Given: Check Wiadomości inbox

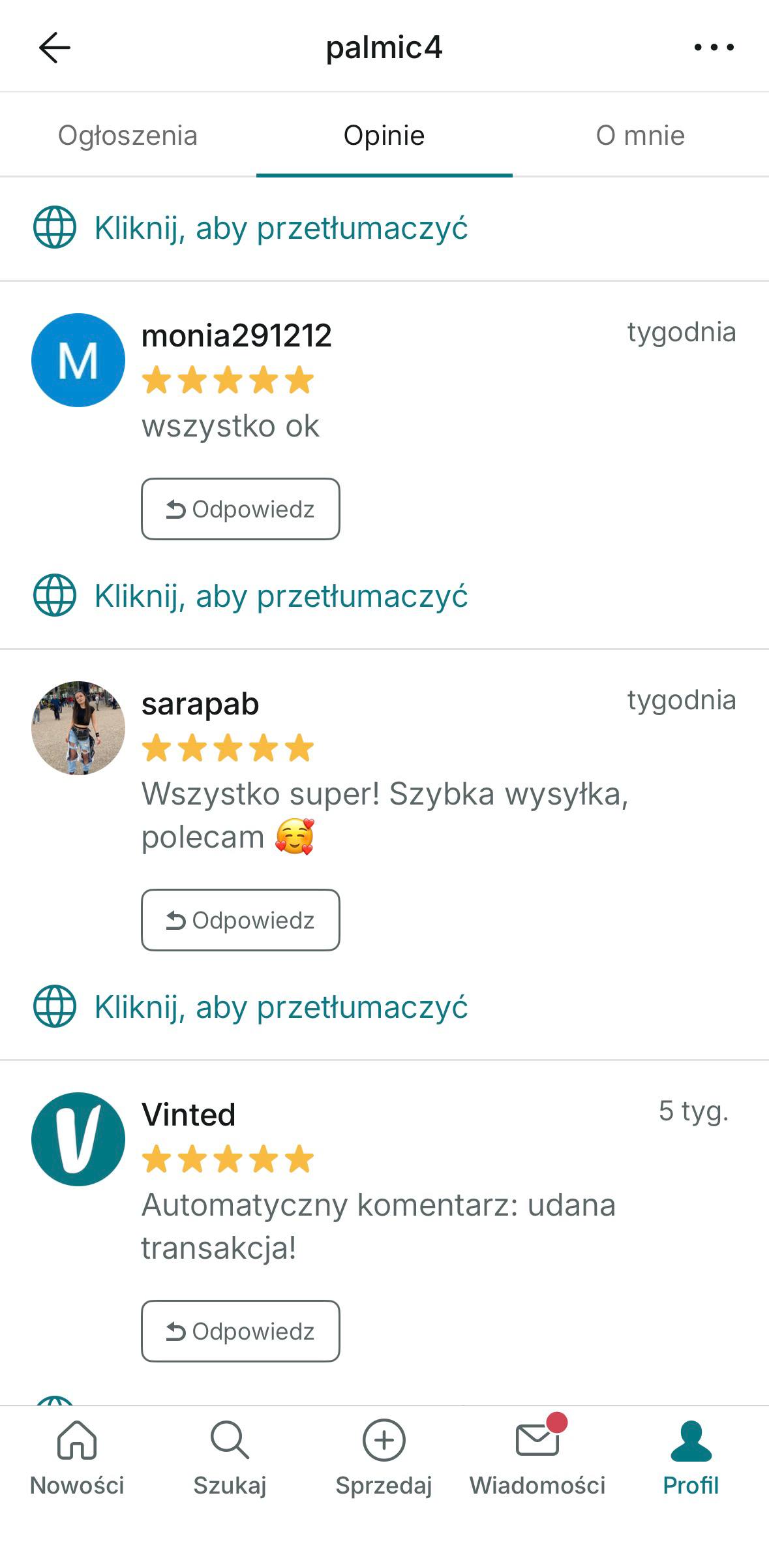Looking at the screenshot, I should [537, 1459].
